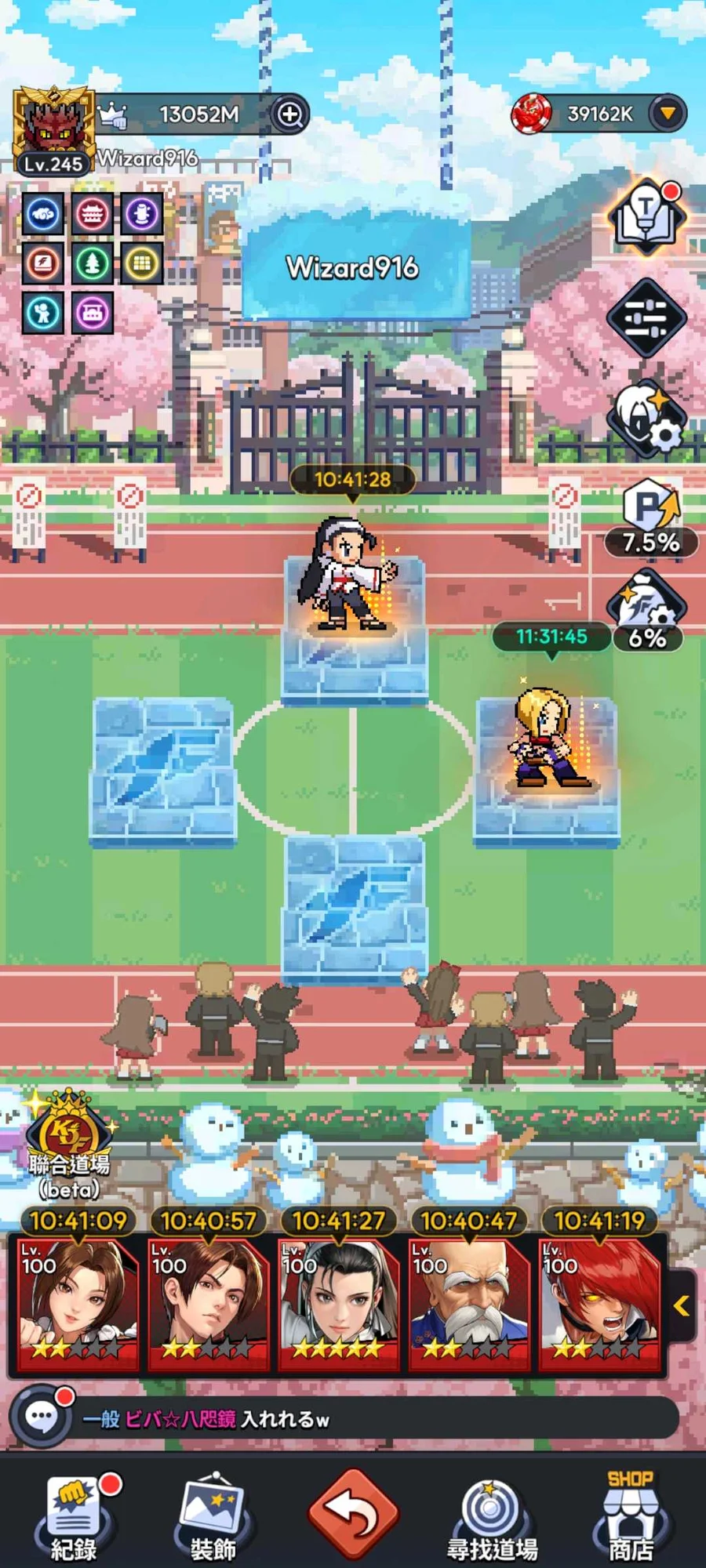Collapse the fighter list with yellow arrow
The height and width of the screenshot is (1568, 706).
tap(682, 1305)
